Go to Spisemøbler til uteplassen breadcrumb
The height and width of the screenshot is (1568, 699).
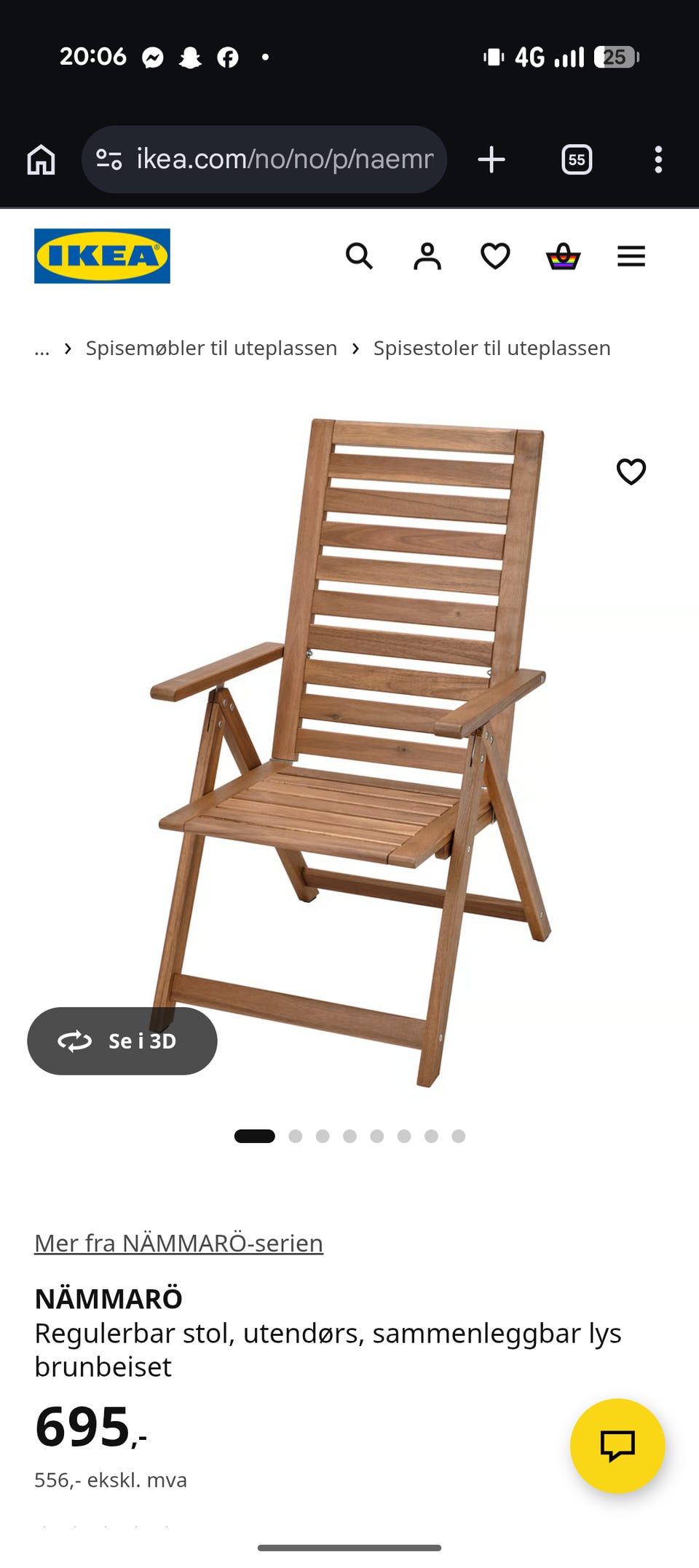211,348
